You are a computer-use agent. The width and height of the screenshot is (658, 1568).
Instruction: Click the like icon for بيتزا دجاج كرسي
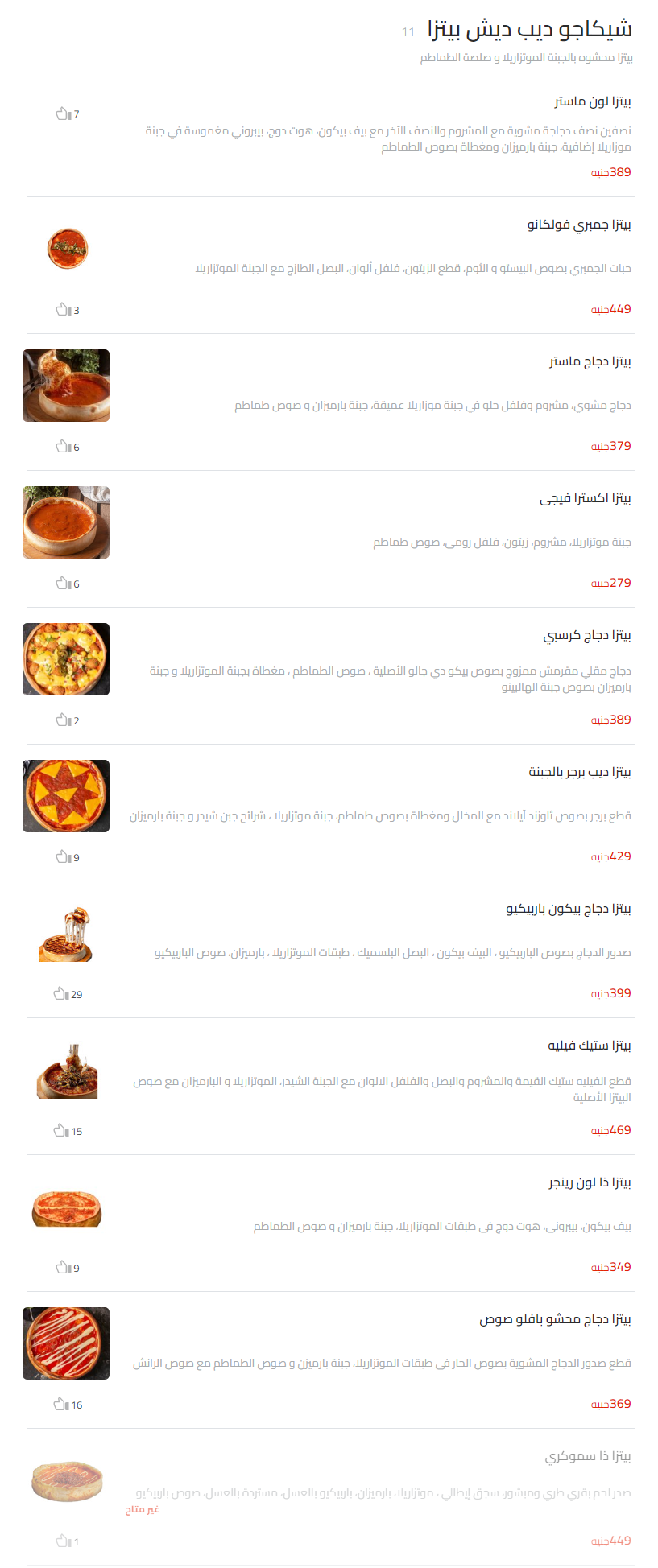[x=64, y=721]
